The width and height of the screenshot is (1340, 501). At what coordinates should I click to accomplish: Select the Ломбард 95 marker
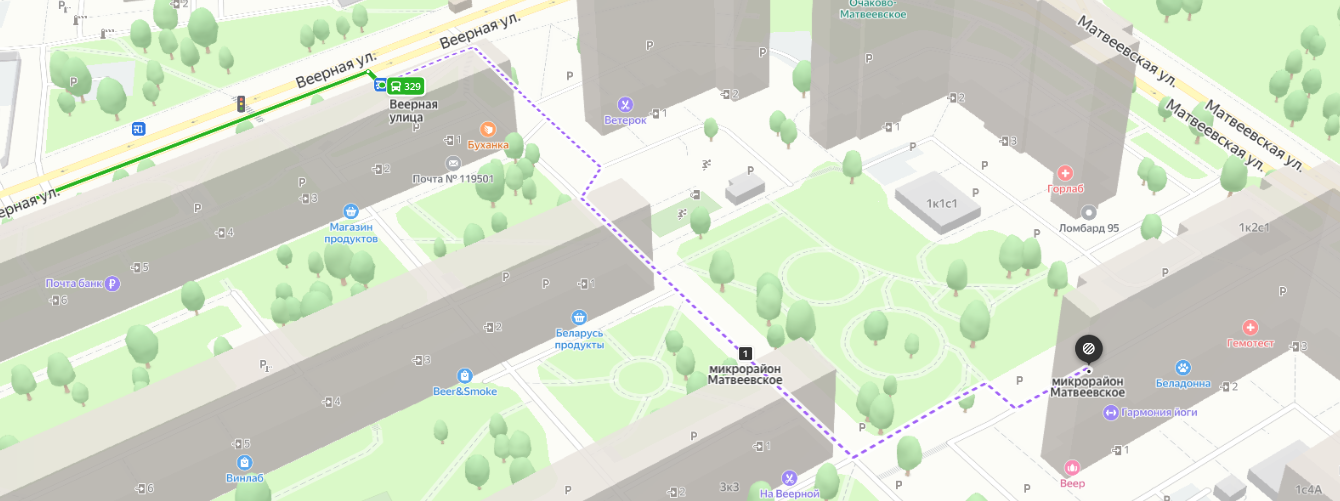point(1088,212)
